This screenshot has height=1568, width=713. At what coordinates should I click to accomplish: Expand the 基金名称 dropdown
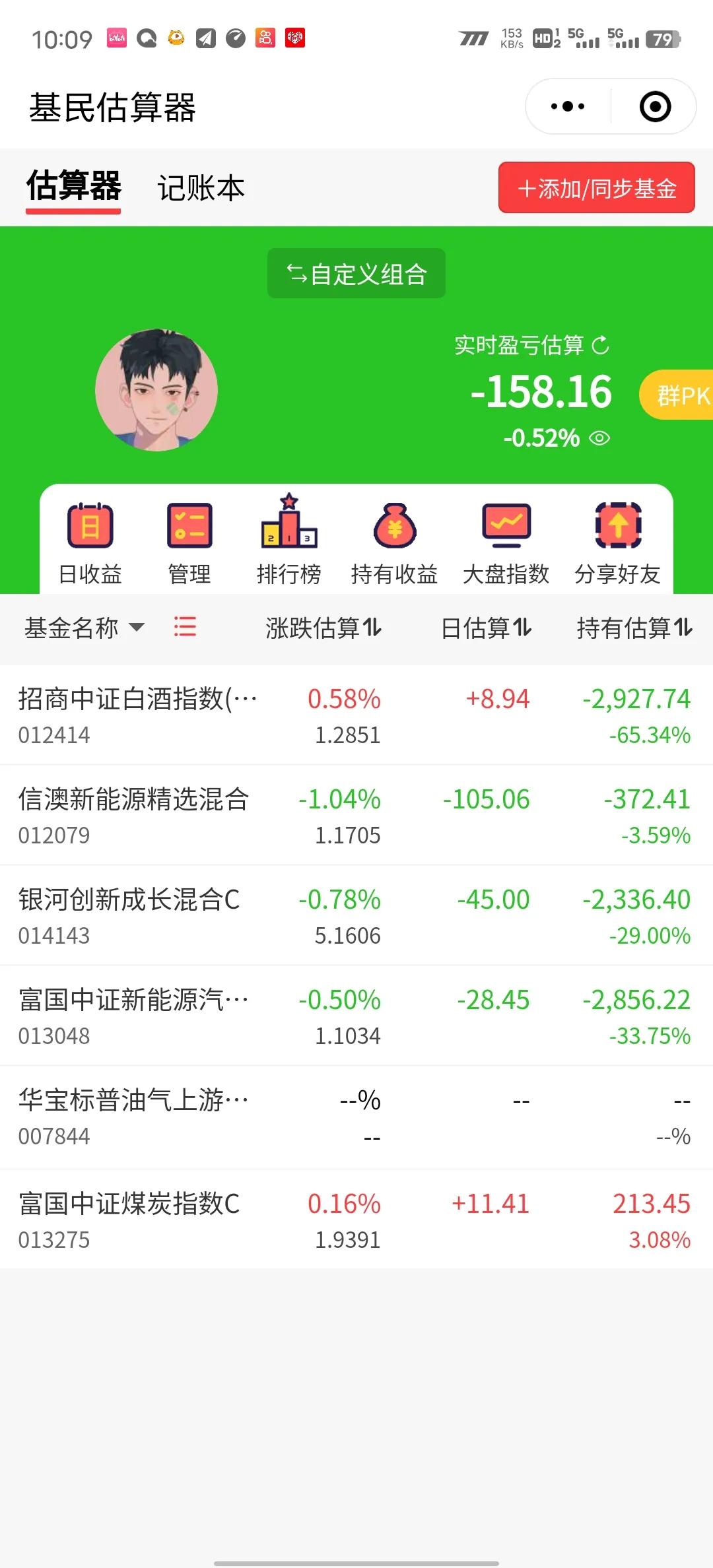tap(84, 628)
